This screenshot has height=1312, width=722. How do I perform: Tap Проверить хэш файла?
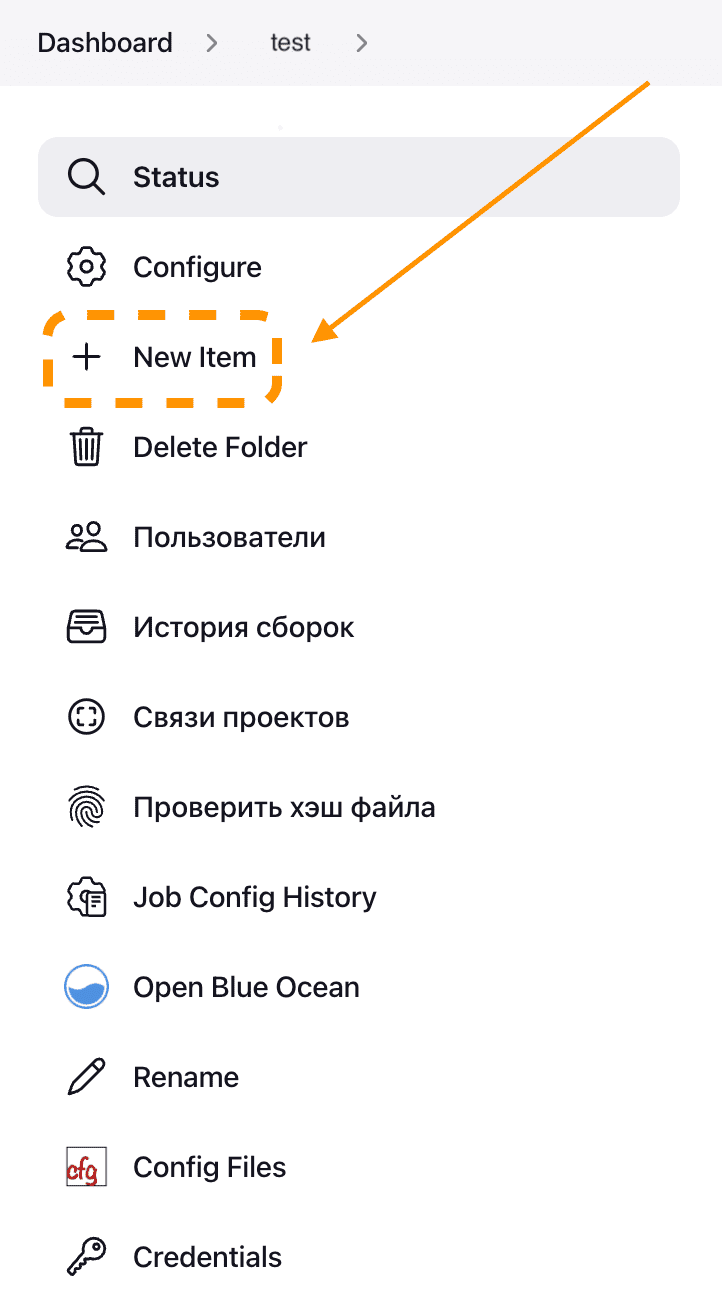pyautogui.click(x=284, y=807)
